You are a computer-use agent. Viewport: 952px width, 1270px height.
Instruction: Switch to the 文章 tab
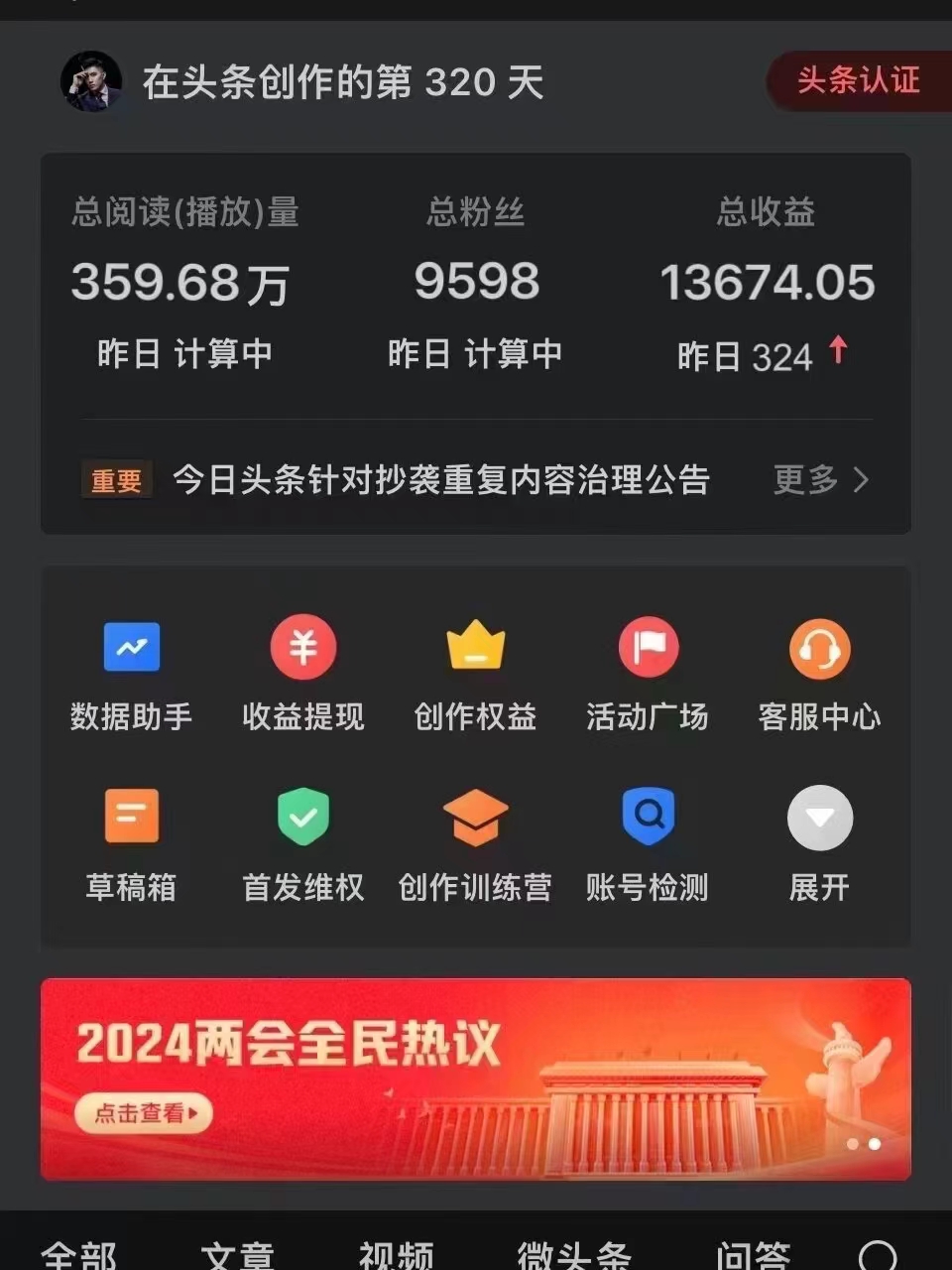238,1254
